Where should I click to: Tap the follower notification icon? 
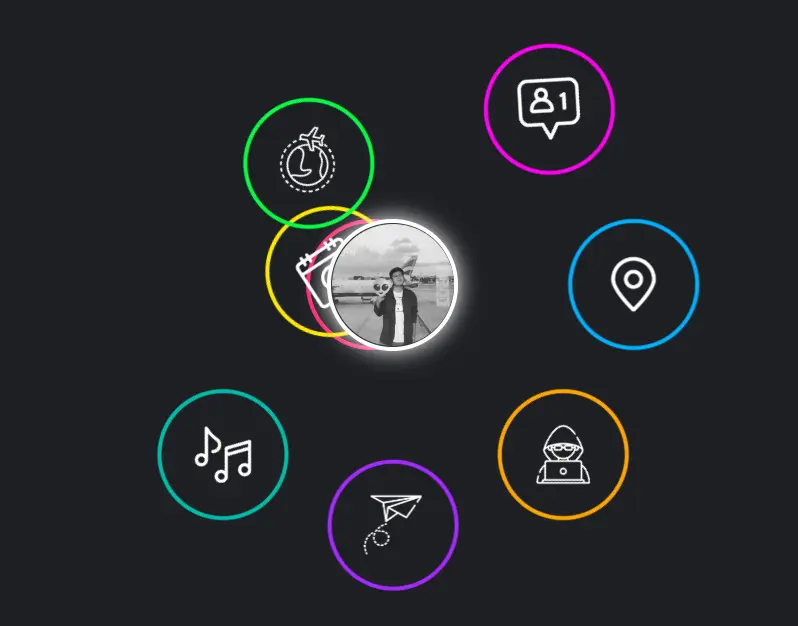[x=548, y=107]
